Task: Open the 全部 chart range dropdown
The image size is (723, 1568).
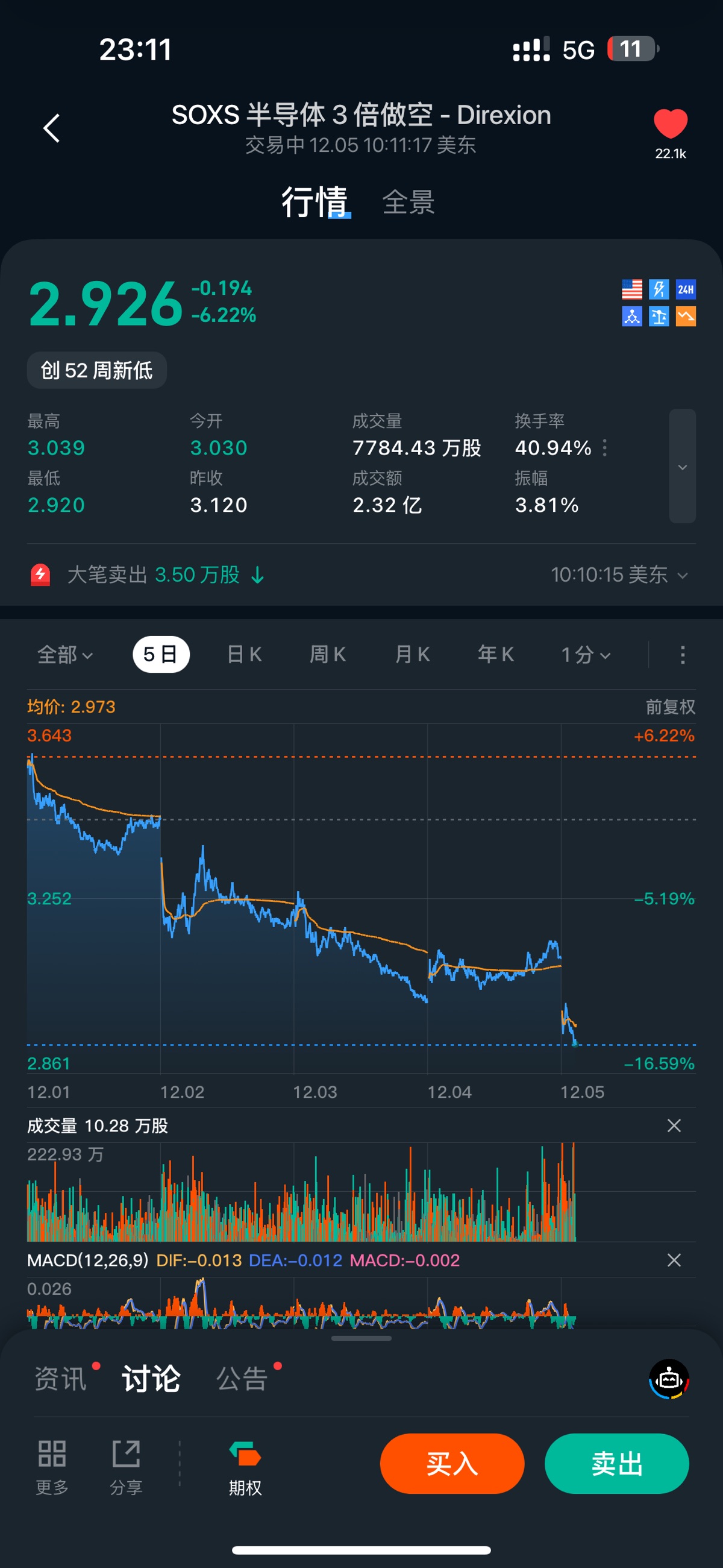Action: point(64,655)
